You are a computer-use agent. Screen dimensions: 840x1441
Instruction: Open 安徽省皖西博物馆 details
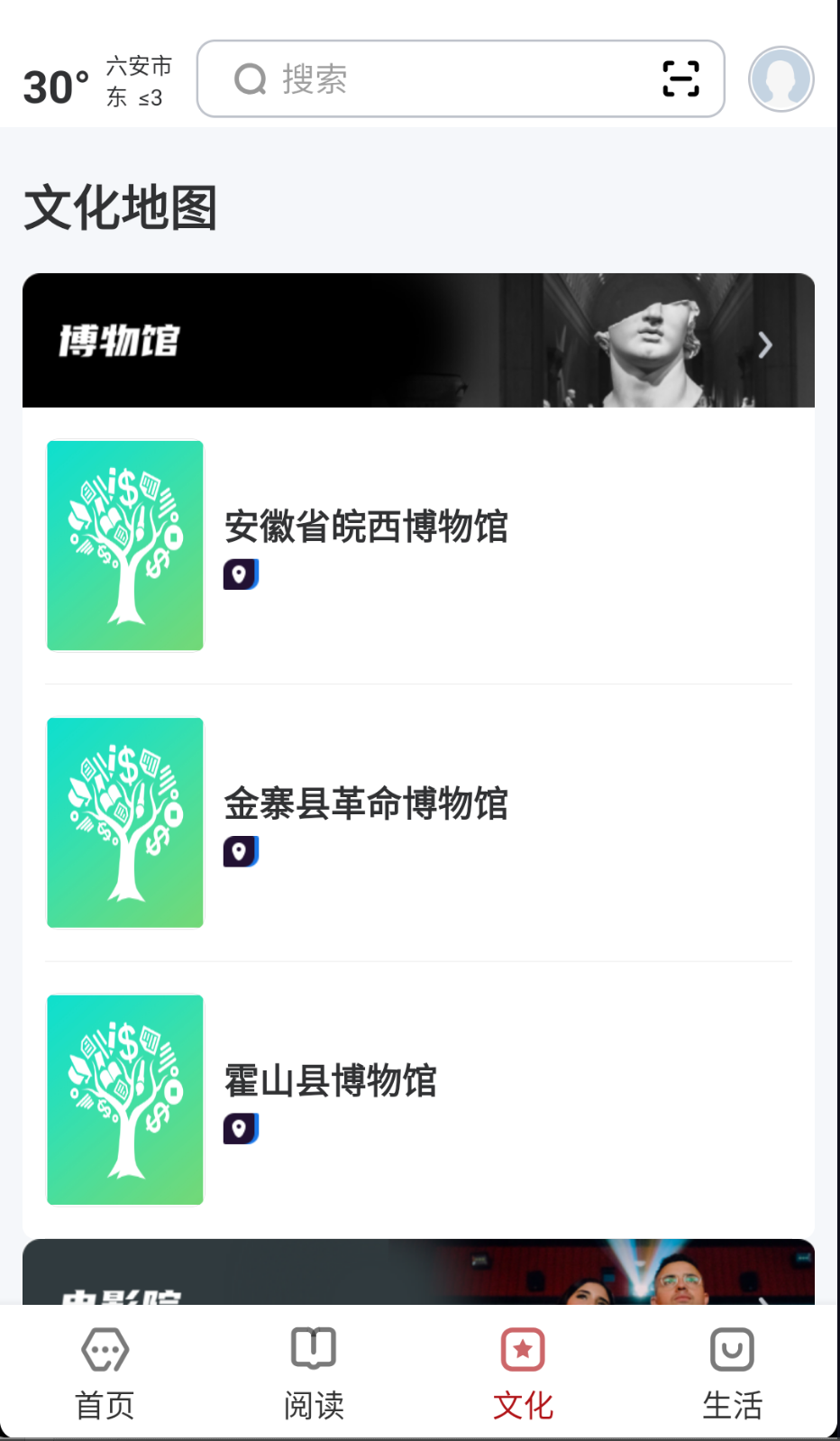click(x=366, y=527)
